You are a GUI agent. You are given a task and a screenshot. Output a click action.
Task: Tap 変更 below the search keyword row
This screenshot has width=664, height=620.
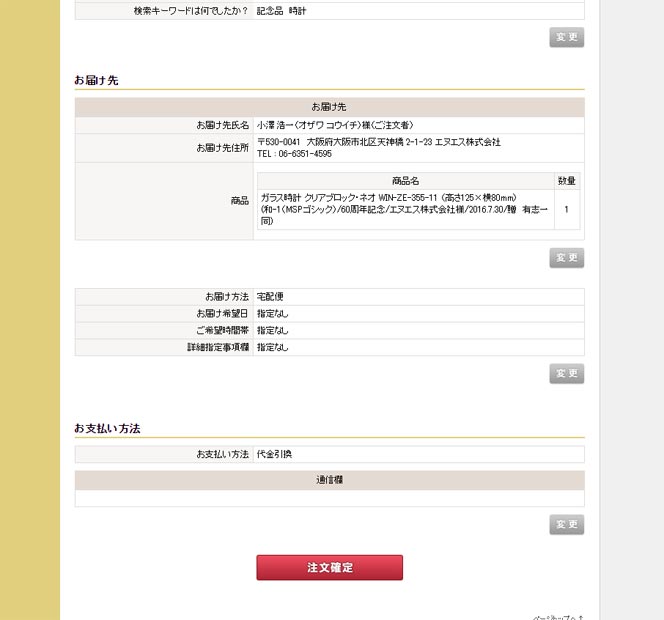[566, 38]
